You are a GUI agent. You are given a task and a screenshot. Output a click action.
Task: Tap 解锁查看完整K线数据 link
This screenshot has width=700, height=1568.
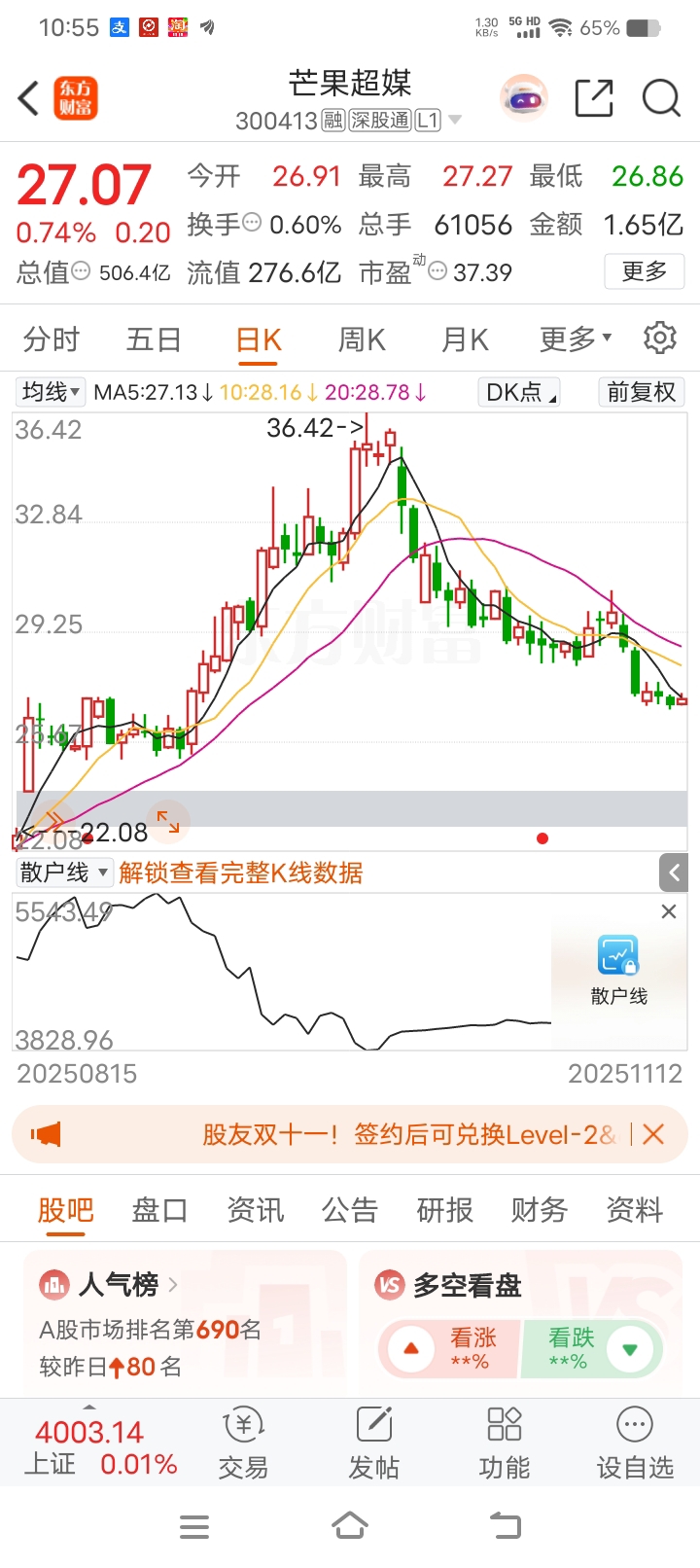point(241,873)
